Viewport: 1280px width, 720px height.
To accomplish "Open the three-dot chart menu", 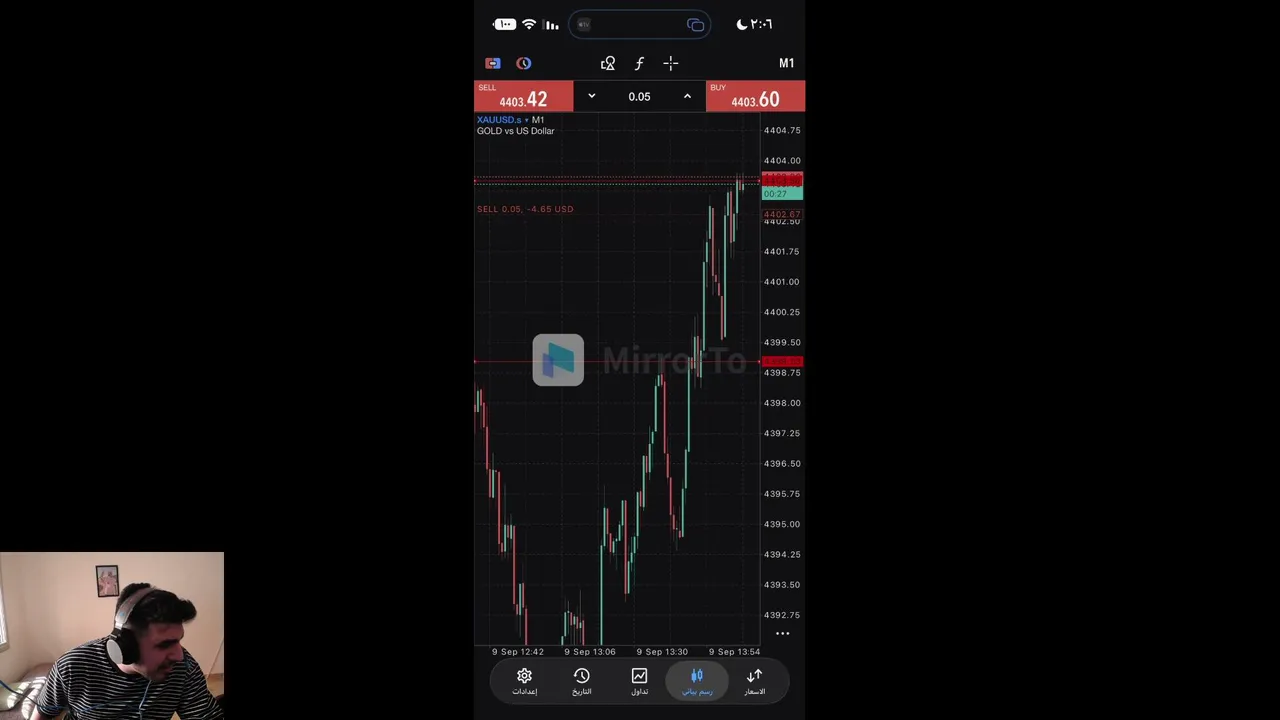I will coord(783,634).
